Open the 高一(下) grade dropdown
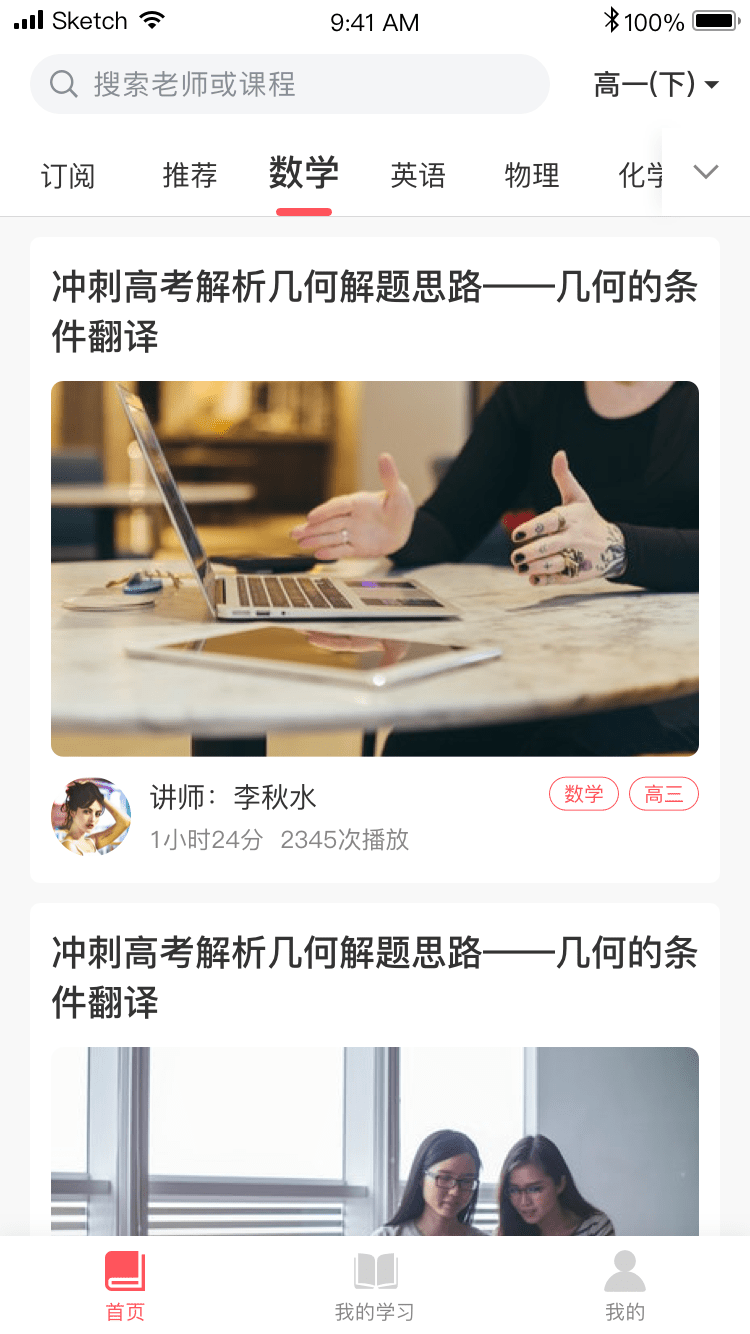The image size is (750, 1334). click(656, 85)
